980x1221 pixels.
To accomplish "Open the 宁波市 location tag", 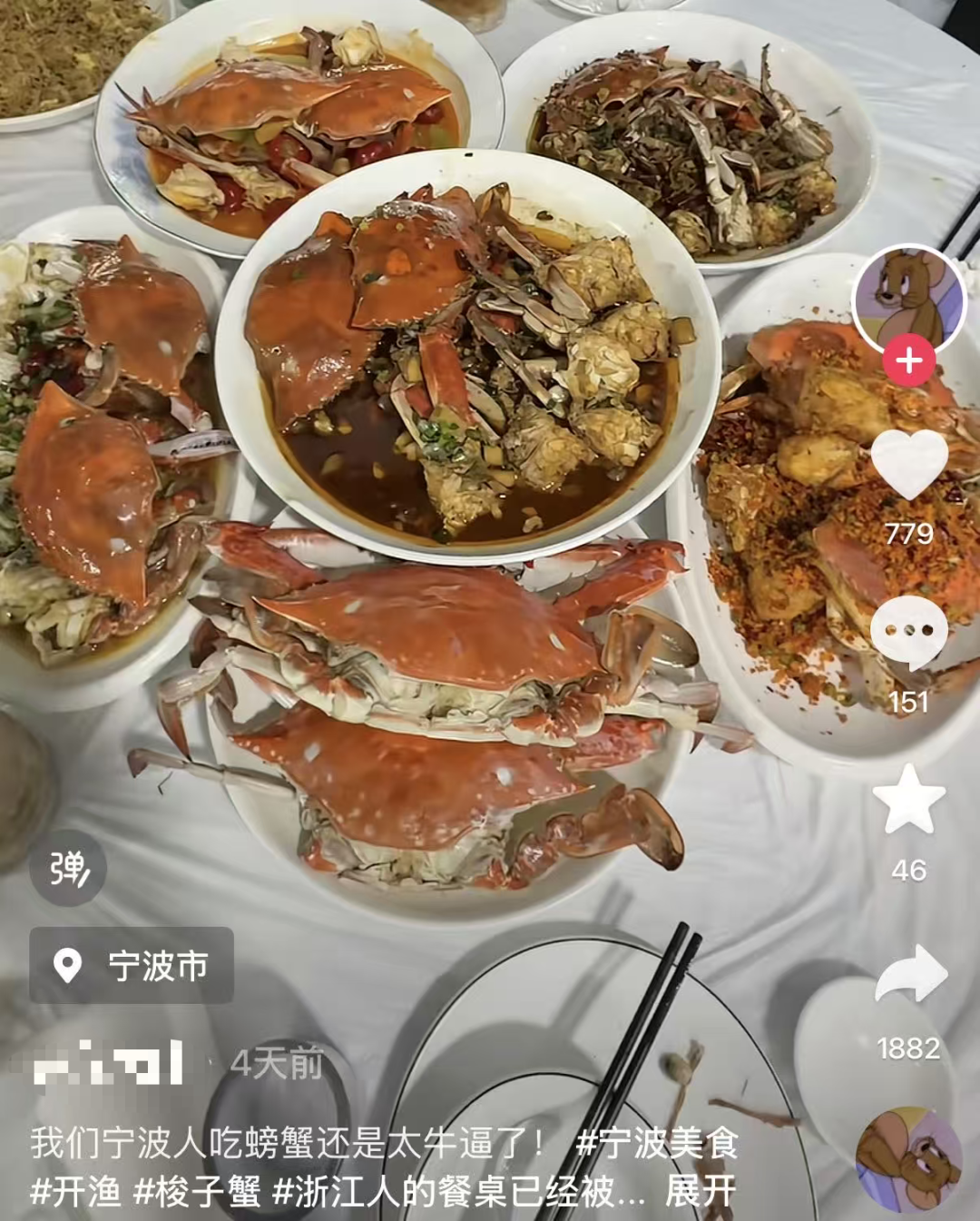I will click(132, 966).
